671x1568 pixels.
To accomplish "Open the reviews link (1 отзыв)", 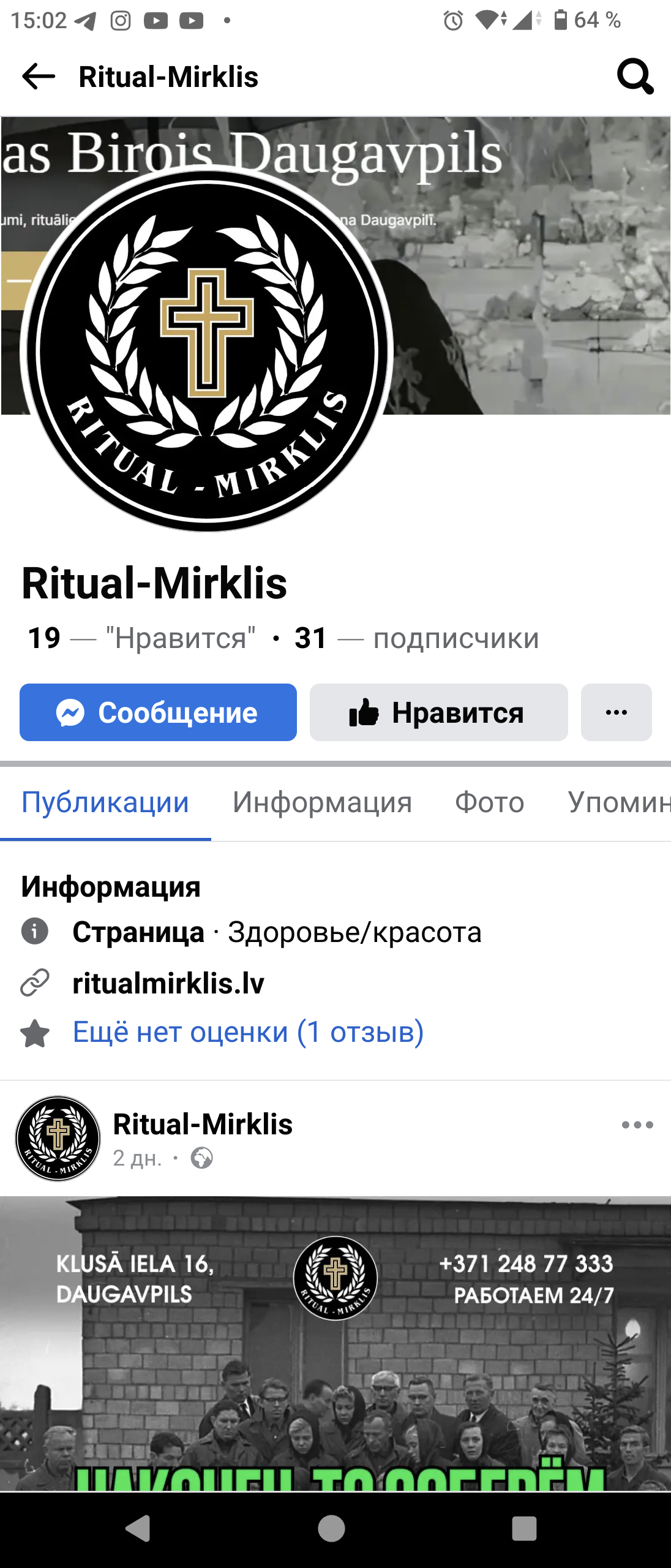I will 248,1032.
